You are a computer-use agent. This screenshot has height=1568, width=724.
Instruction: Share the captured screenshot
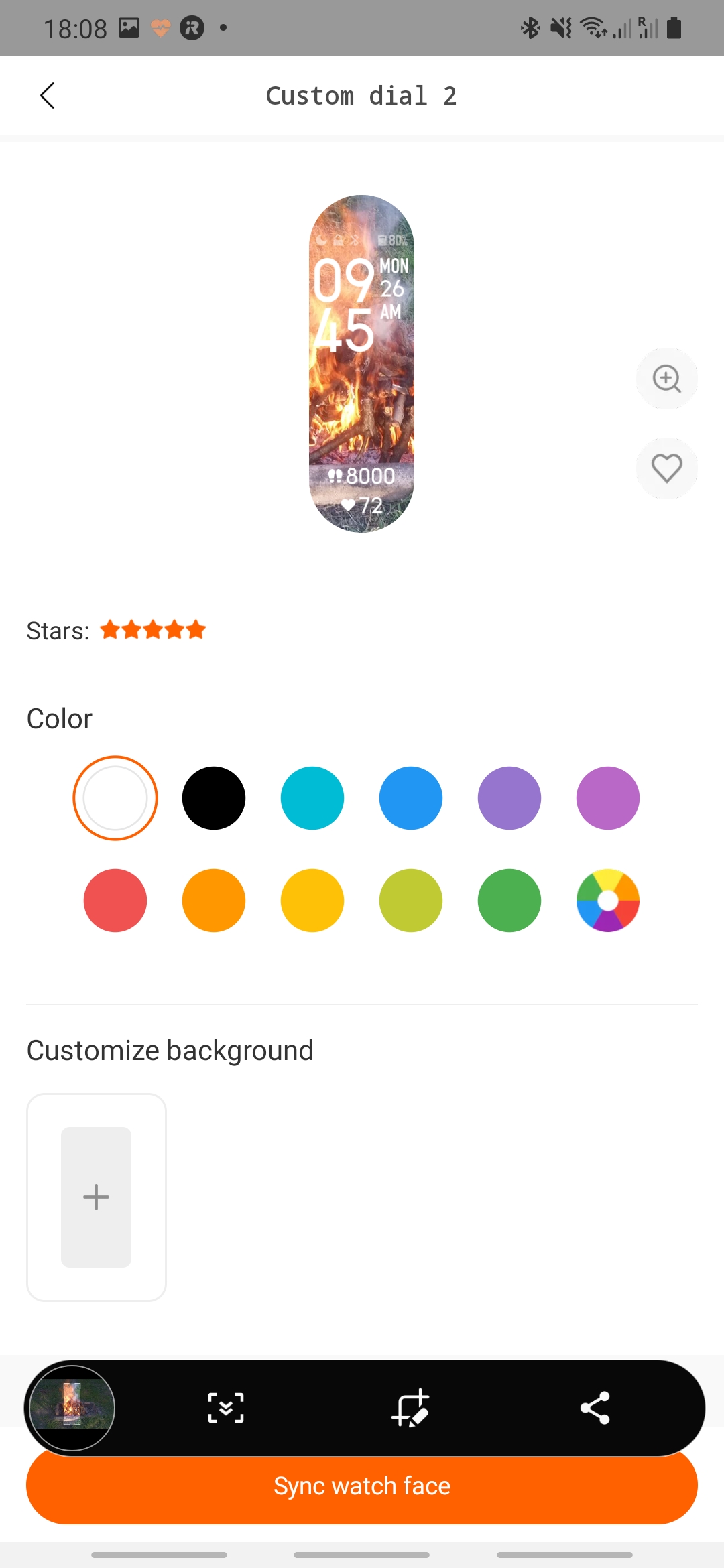pos(595,1408)
